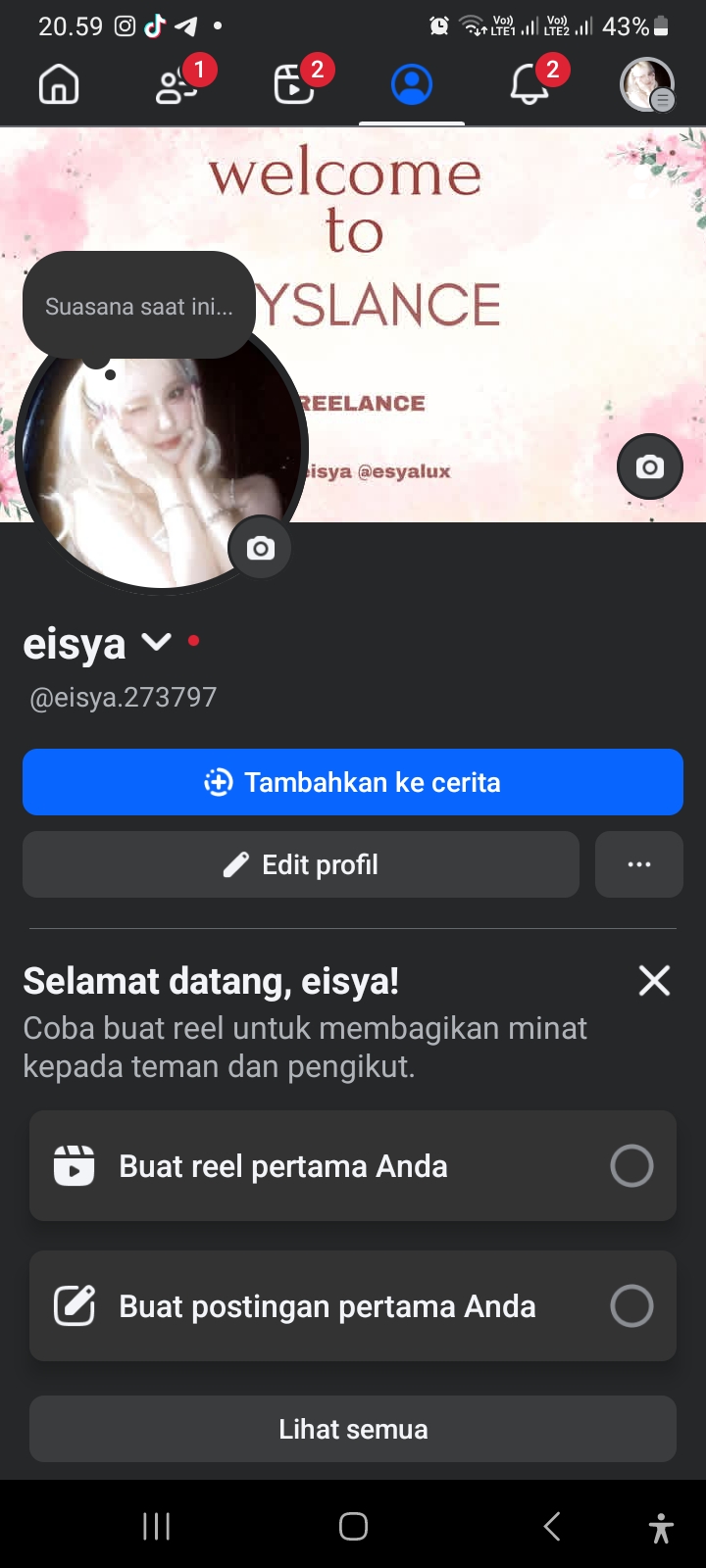Open recent apps from the navigation bar
The image size is (706, 1568).
[x=157, y=1526]
